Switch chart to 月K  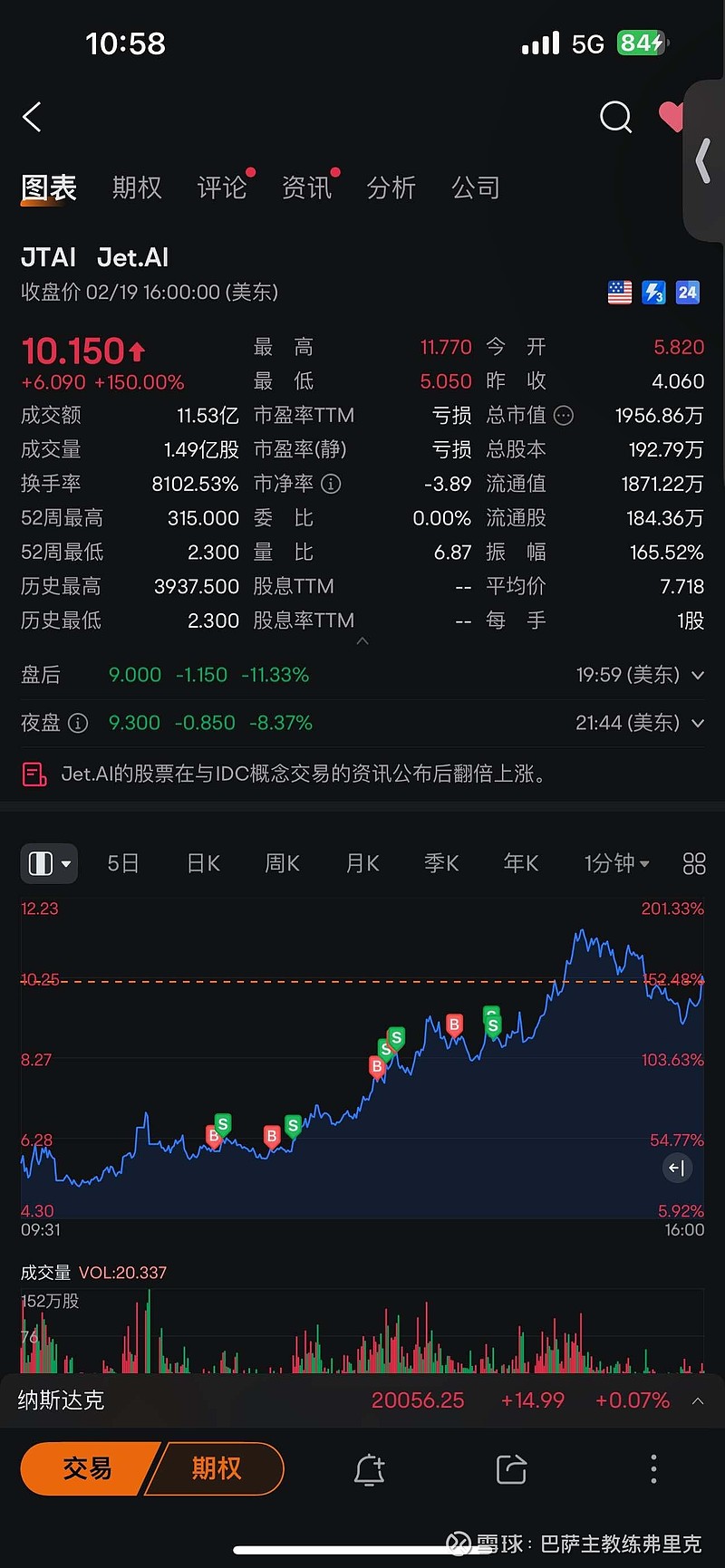pos(362,863)
